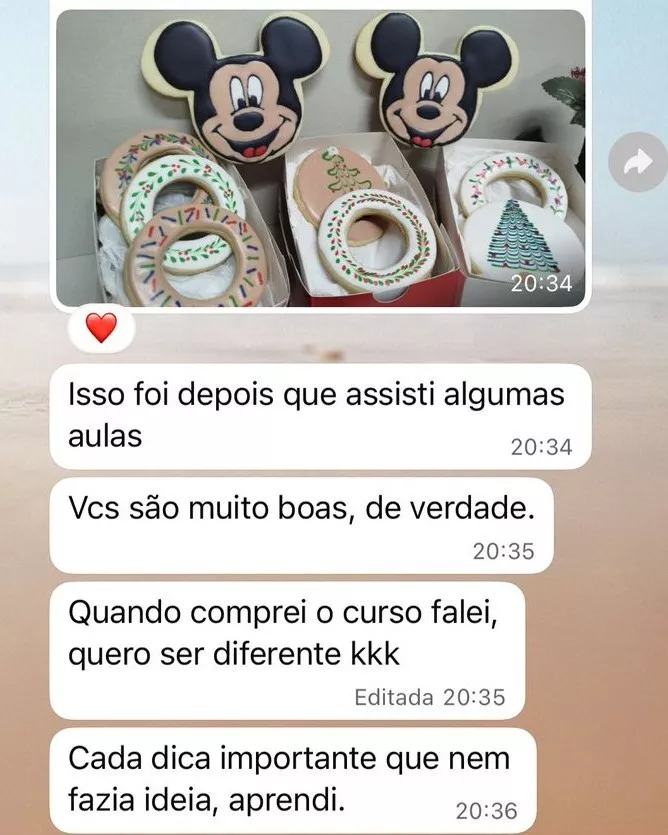Tap the heart reaction under the photo
This screenshot has width=668, height=835.
coord(102,327)
